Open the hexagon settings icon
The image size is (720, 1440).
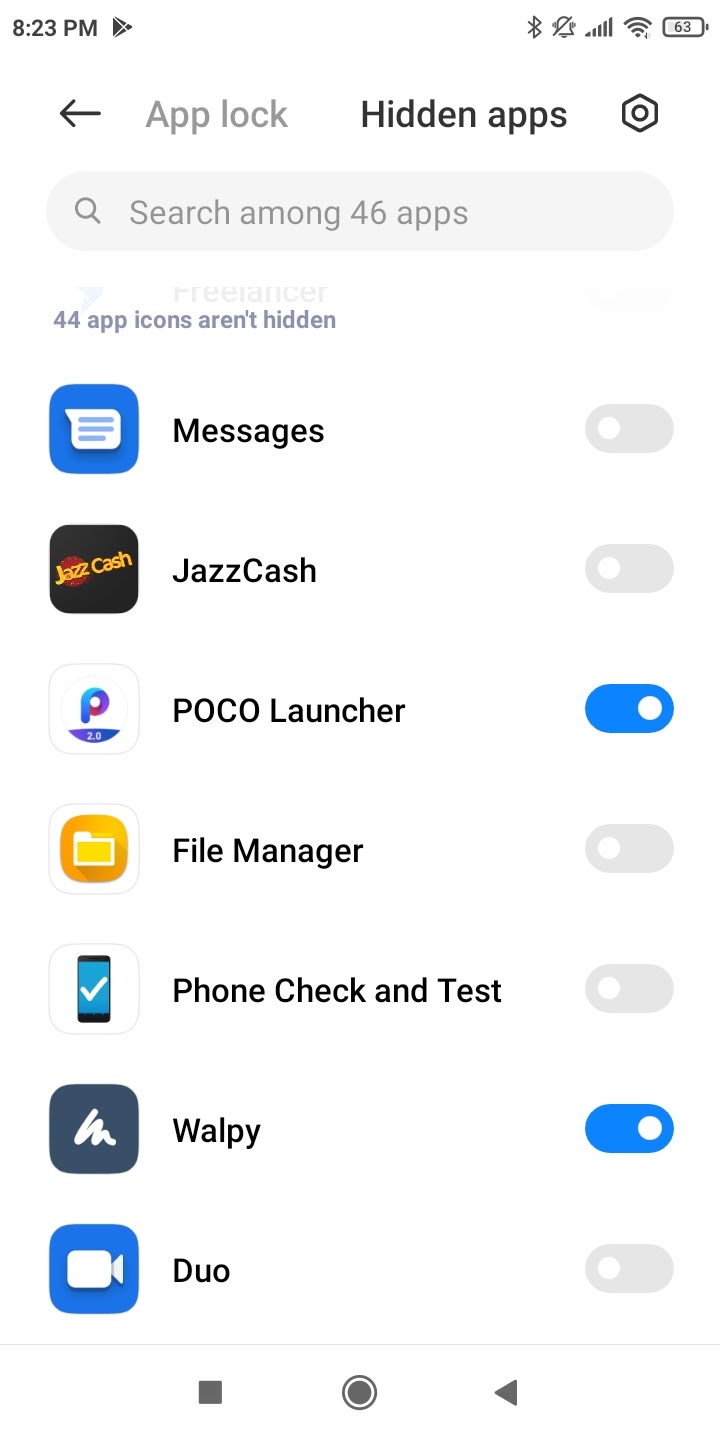click(x=640, y=114)
